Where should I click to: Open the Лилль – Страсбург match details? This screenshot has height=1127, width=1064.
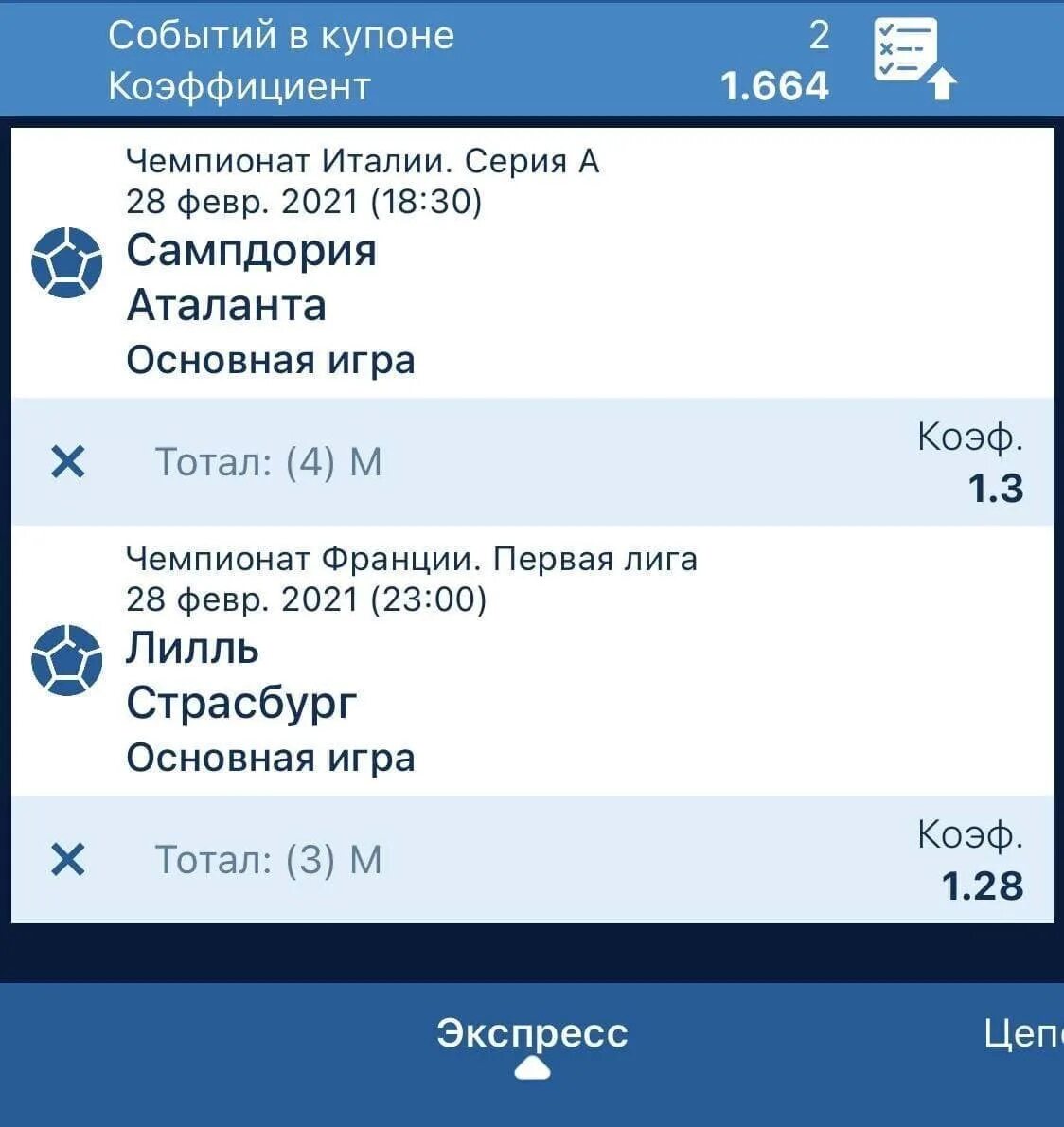point(240,676)
